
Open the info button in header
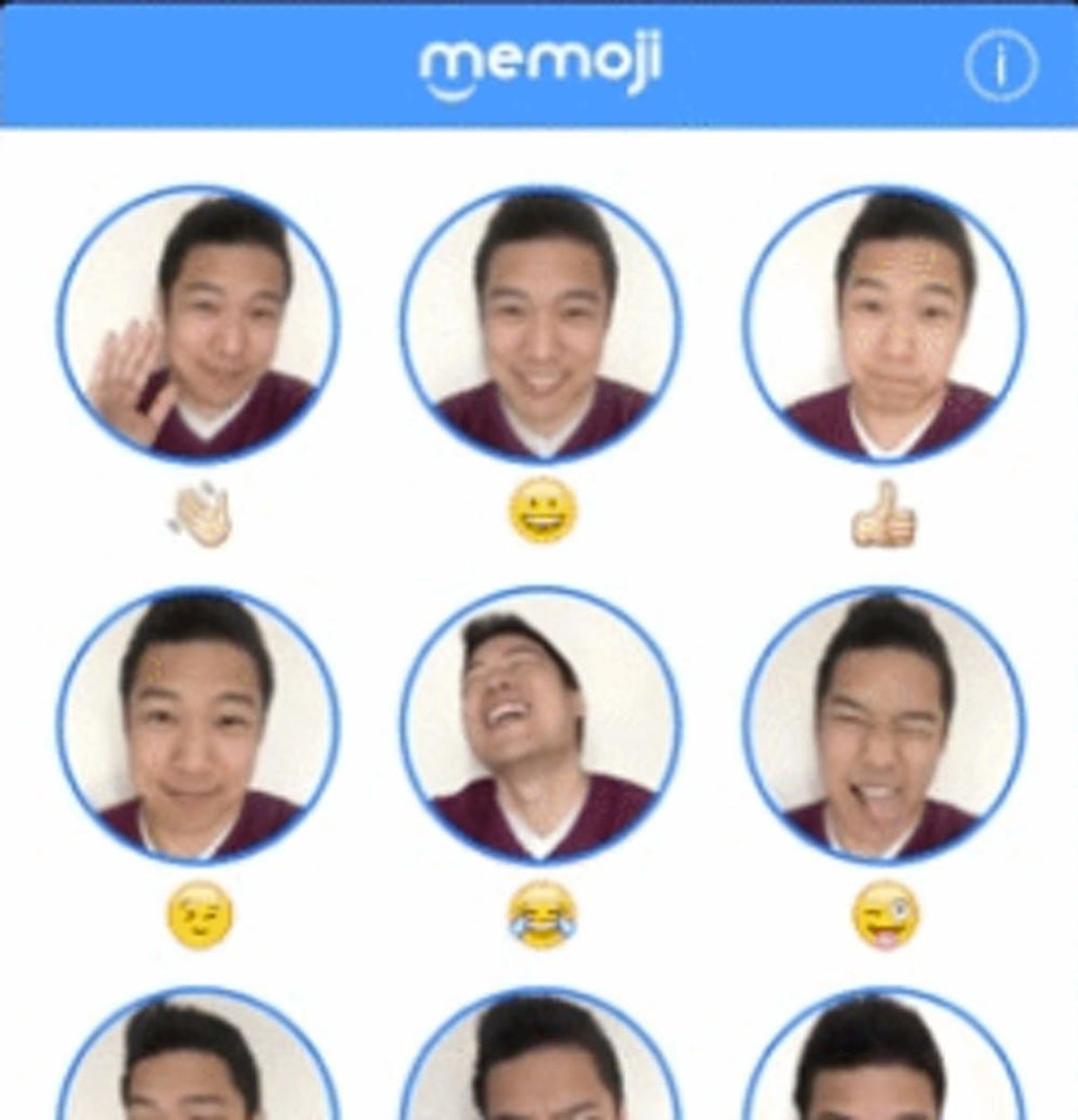click(1001, 65)
